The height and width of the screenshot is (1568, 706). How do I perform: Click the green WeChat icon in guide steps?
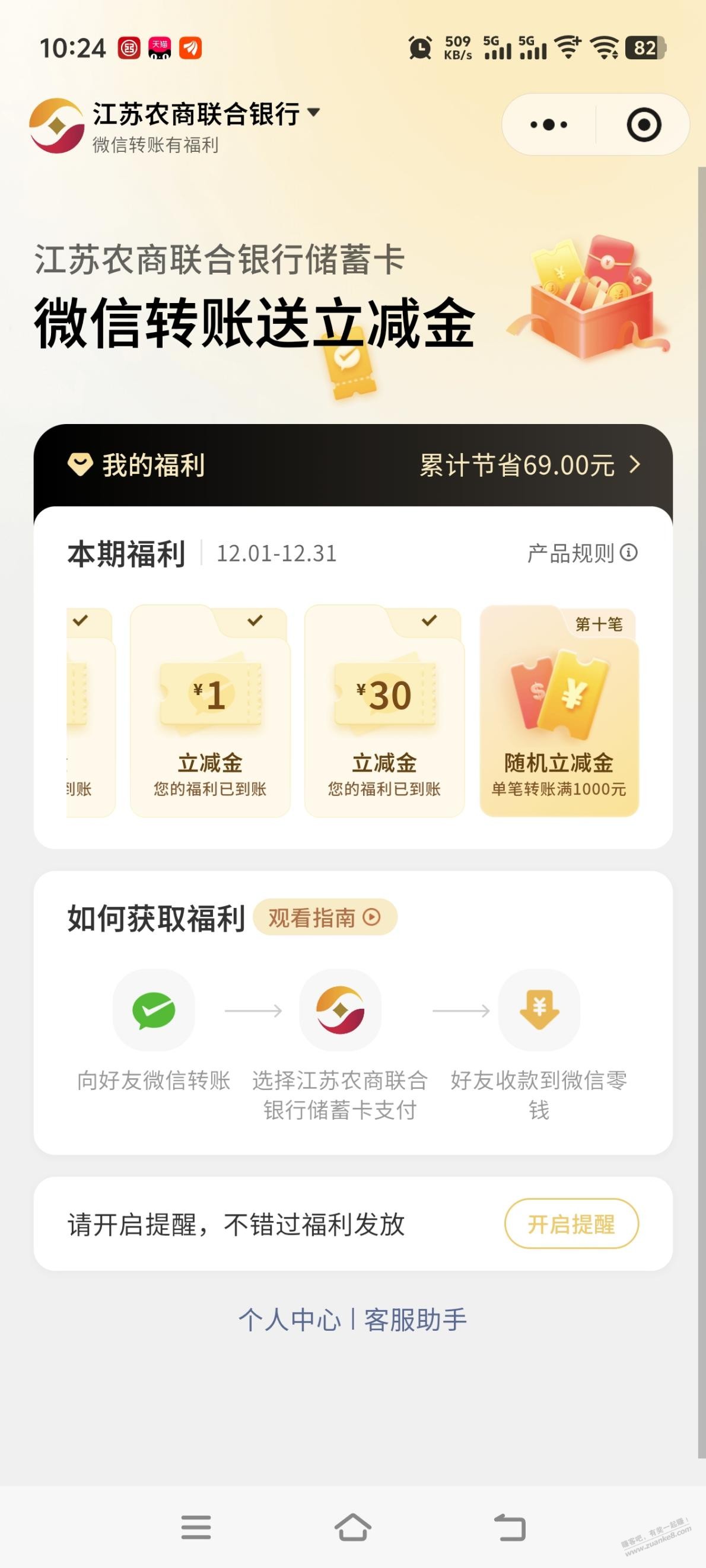[x=154, y=1010]
